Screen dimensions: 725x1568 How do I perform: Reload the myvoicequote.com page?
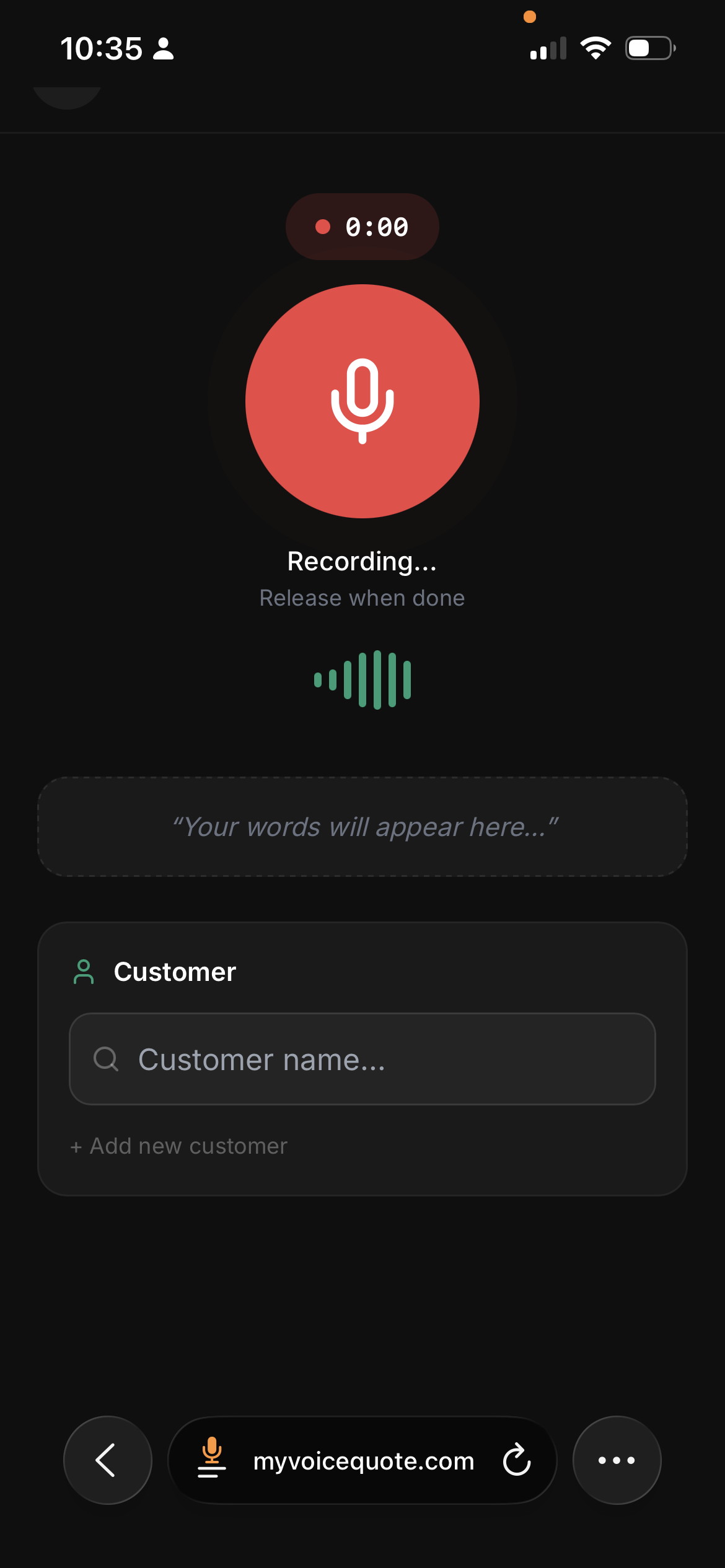pos(517,1460)
